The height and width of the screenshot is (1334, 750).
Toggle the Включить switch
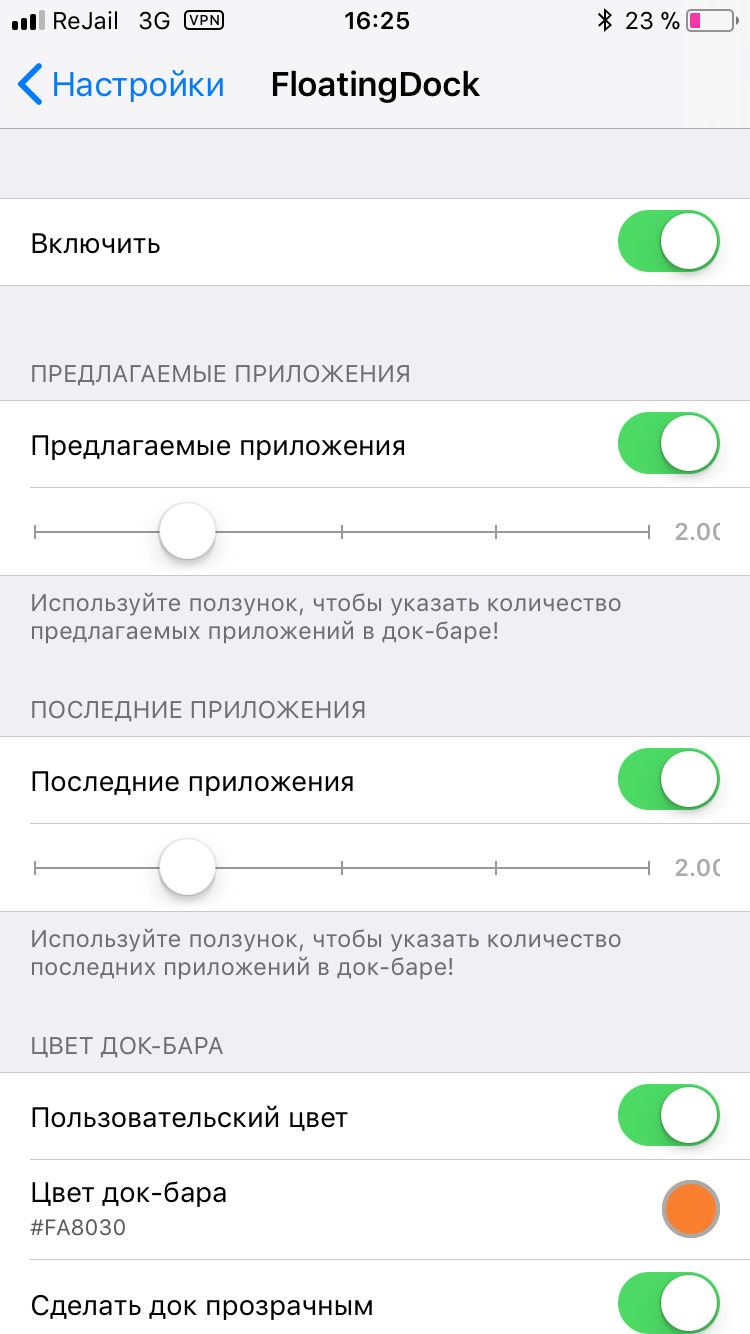click(669, 241)
